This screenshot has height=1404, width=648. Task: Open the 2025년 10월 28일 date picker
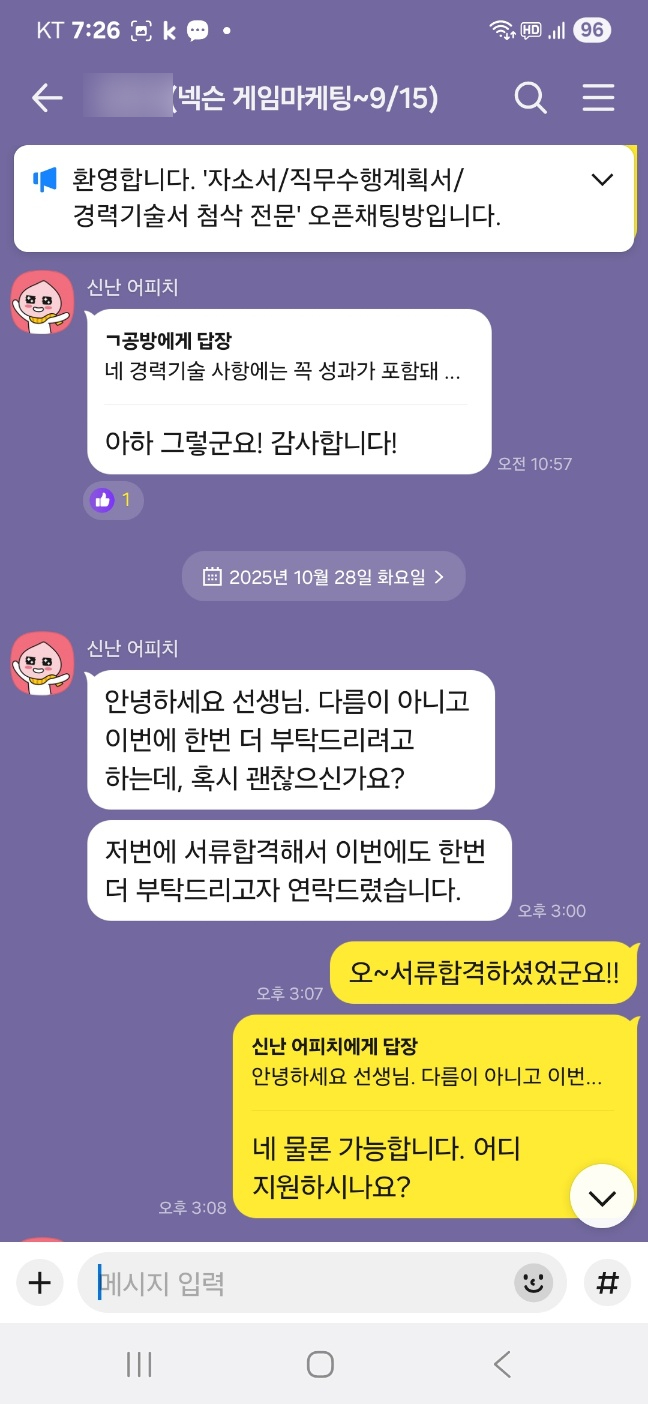point(323,576)
